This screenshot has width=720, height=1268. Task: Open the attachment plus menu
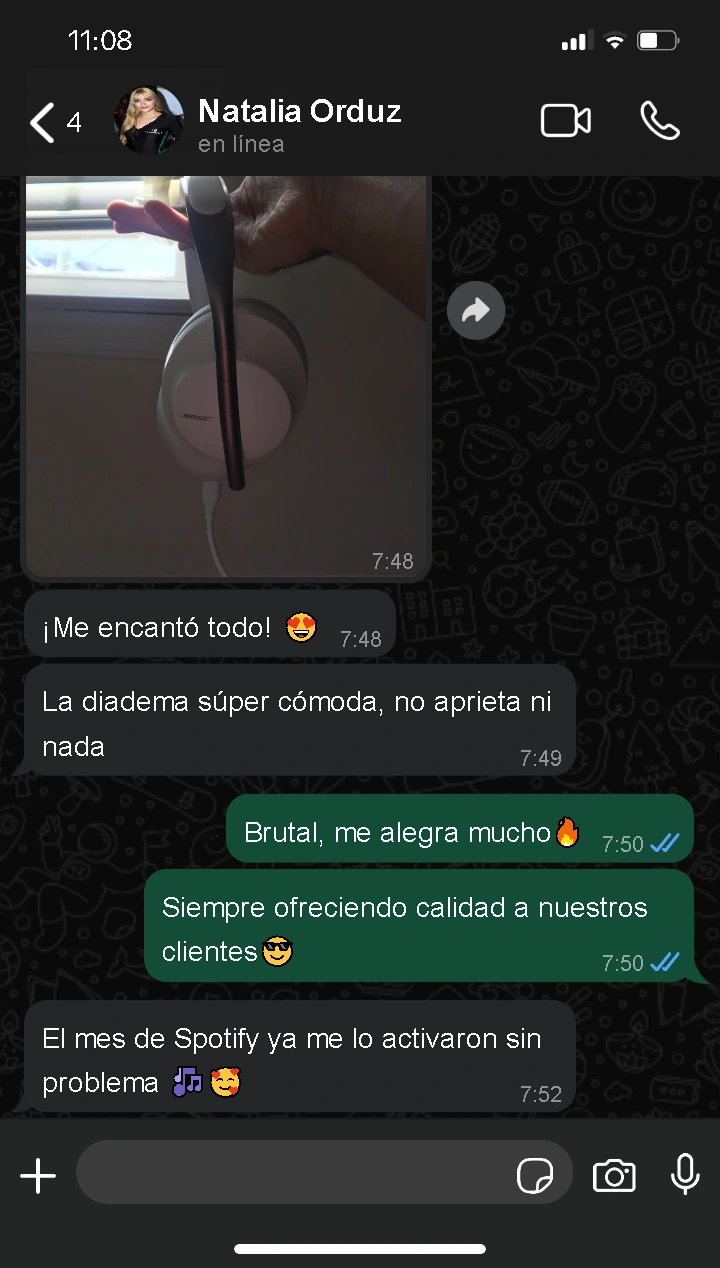(x=38, y=1176)
